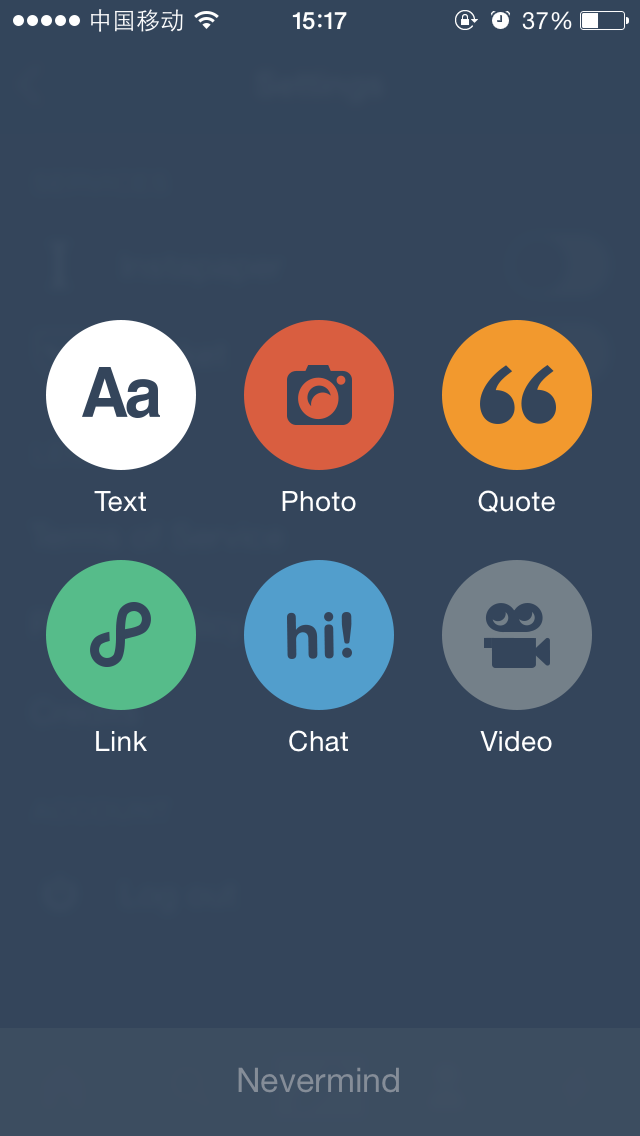
Task: Choose the Photo post type
Action: 319,395
